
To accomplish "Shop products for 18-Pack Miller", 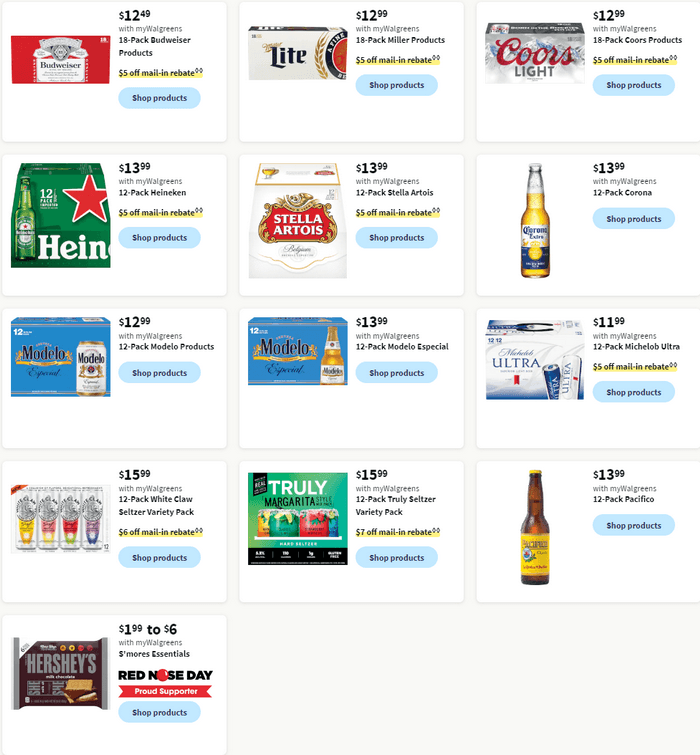I will [396, 85].
